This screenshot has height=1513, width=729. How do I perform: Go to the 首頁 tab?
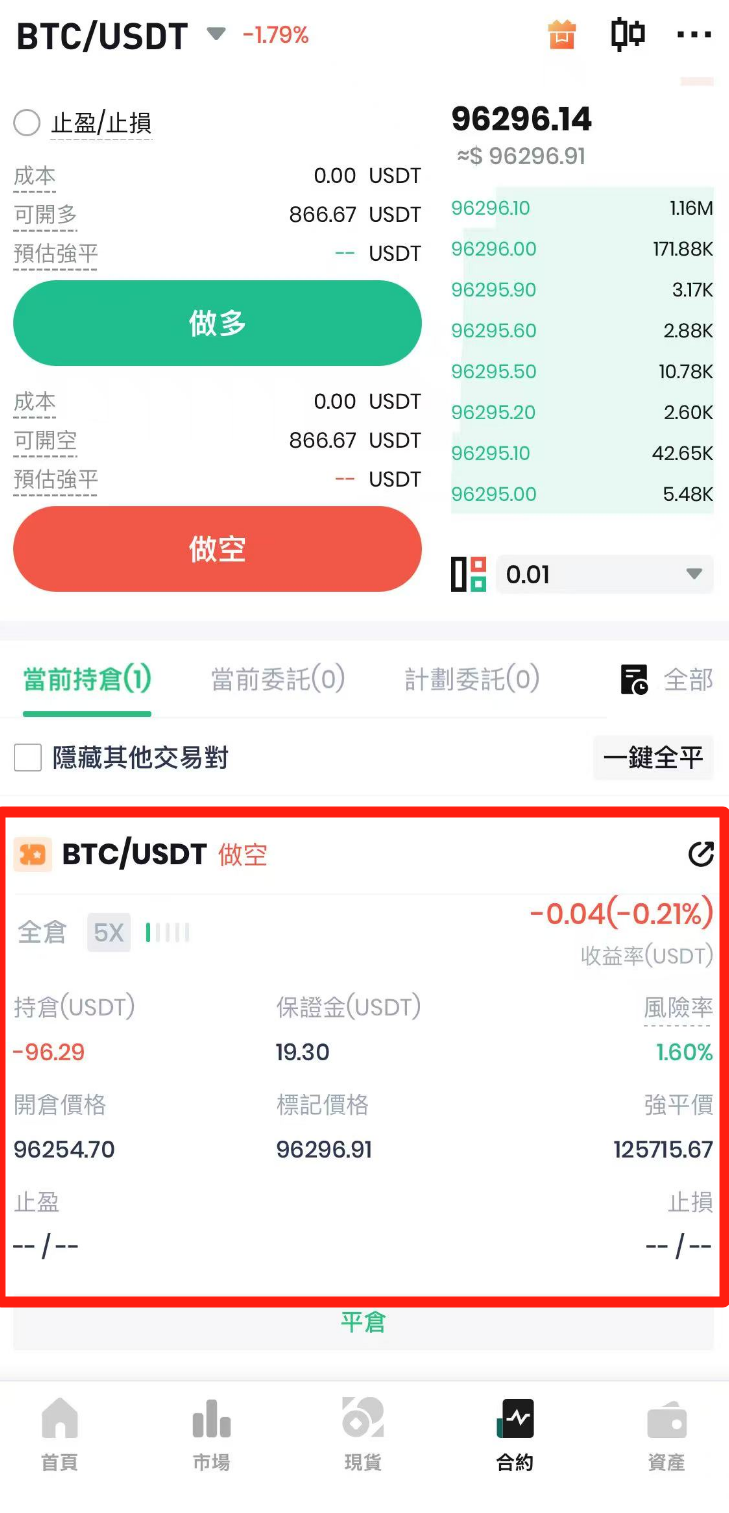[59, 1435]
